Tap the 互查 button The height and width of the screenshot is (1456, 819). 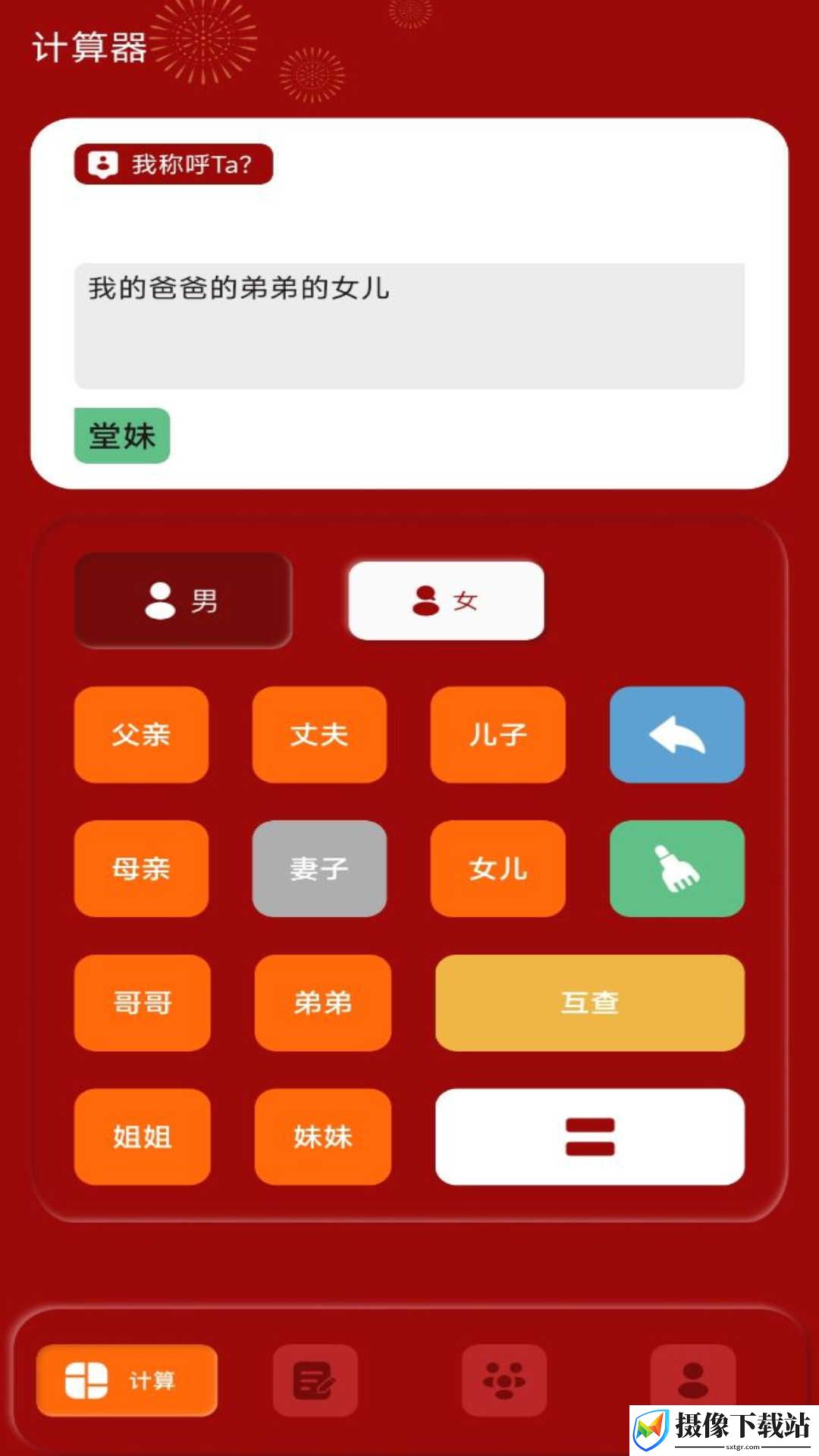click(590, 1003)
